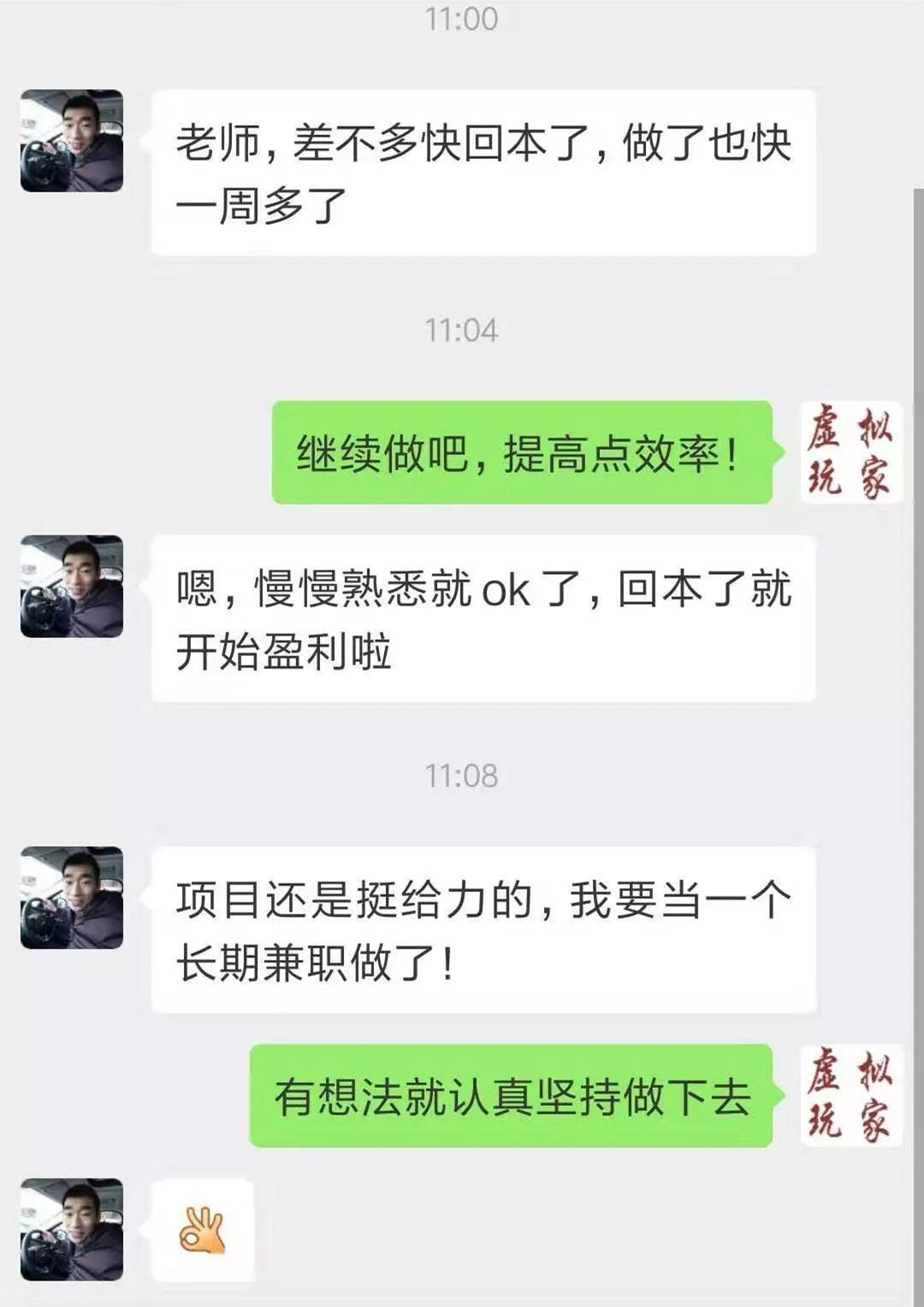Open the avatar next to the OK-hand emoji
This screenshot has height=1307, width=924.
pyautogui.click(x=72, y=1229)
